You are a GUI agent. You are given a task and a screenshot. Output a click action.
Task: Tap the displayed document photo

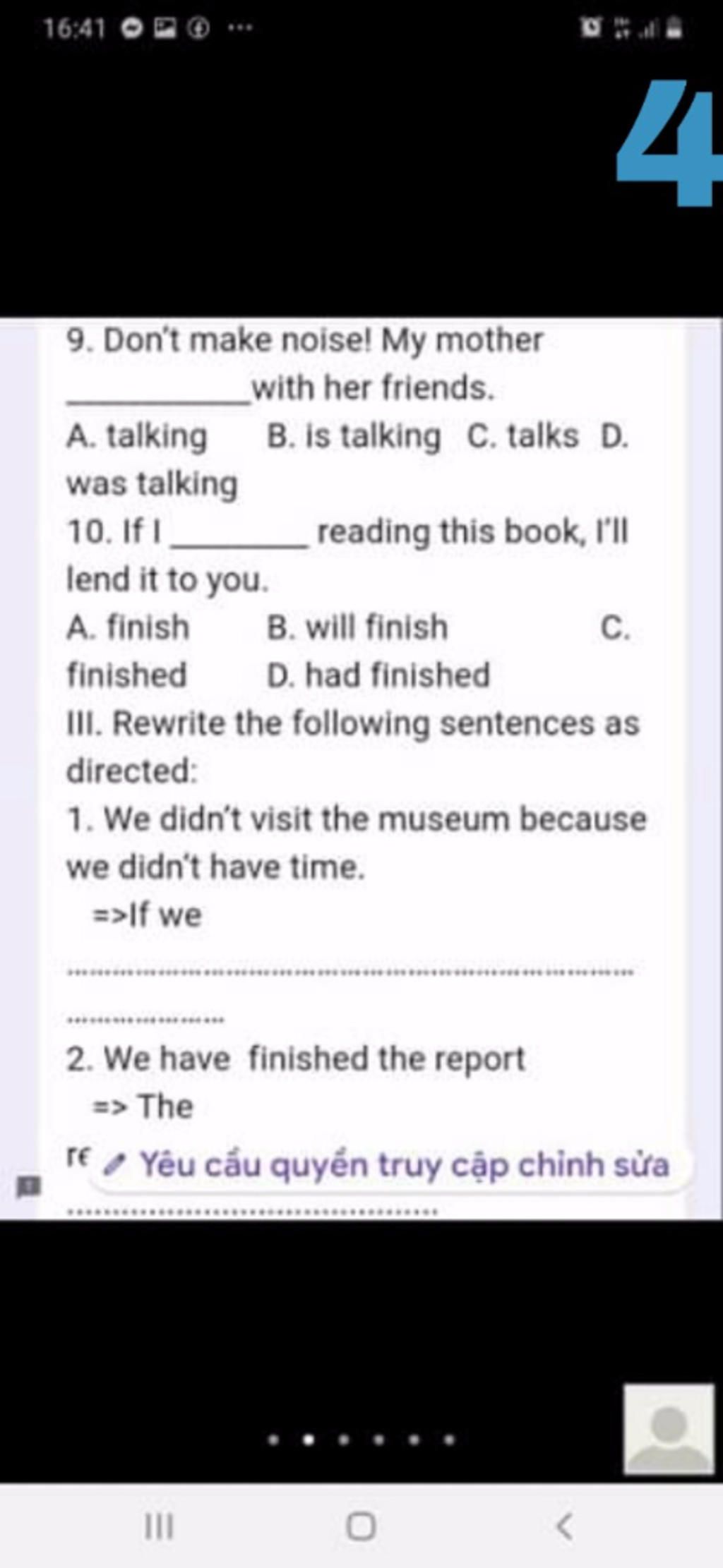point(361,768)
